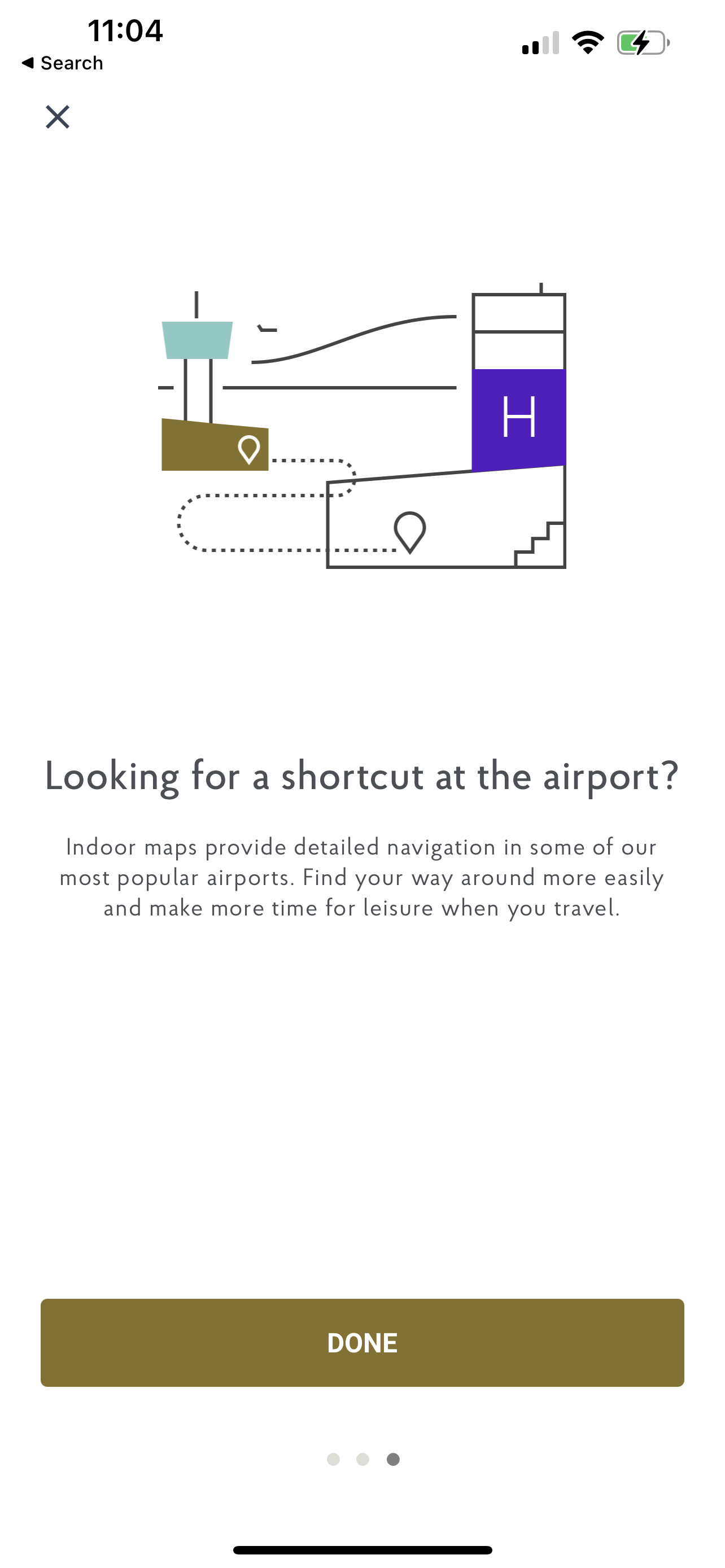Image resolution: width=725 pixels, height=1568 pixels.
Task: Tap the DONE button
Action: coord(362,1342)
